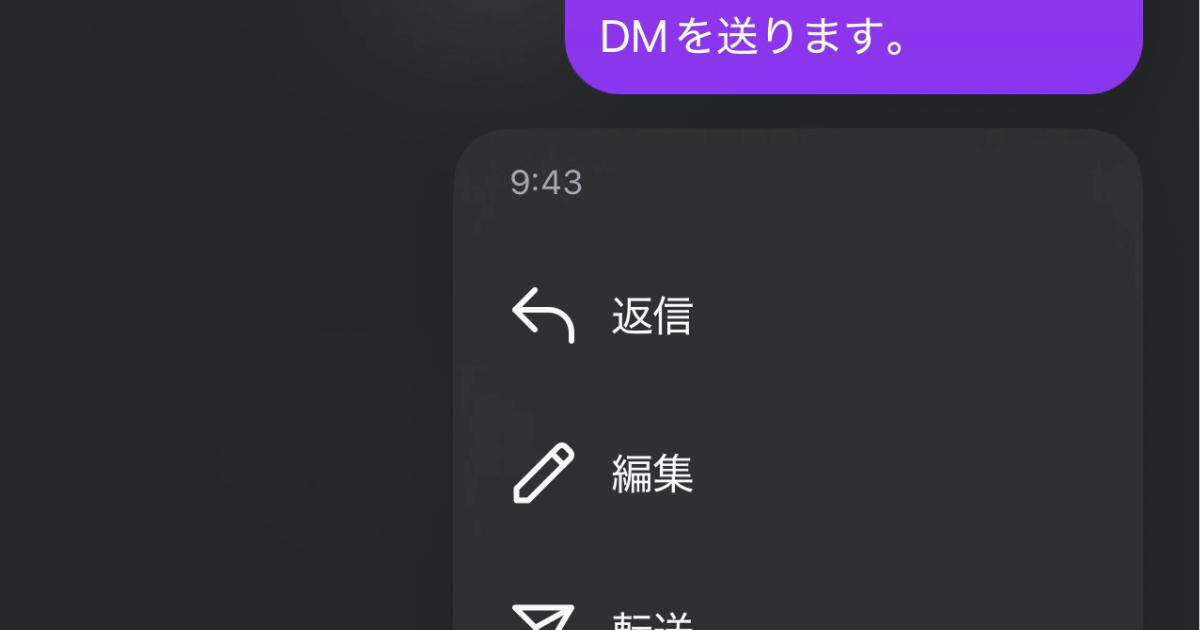Tap 転送 to forward the message
Image resolution: width=1200 pixels, height=630 pixels.
point(651,620)
